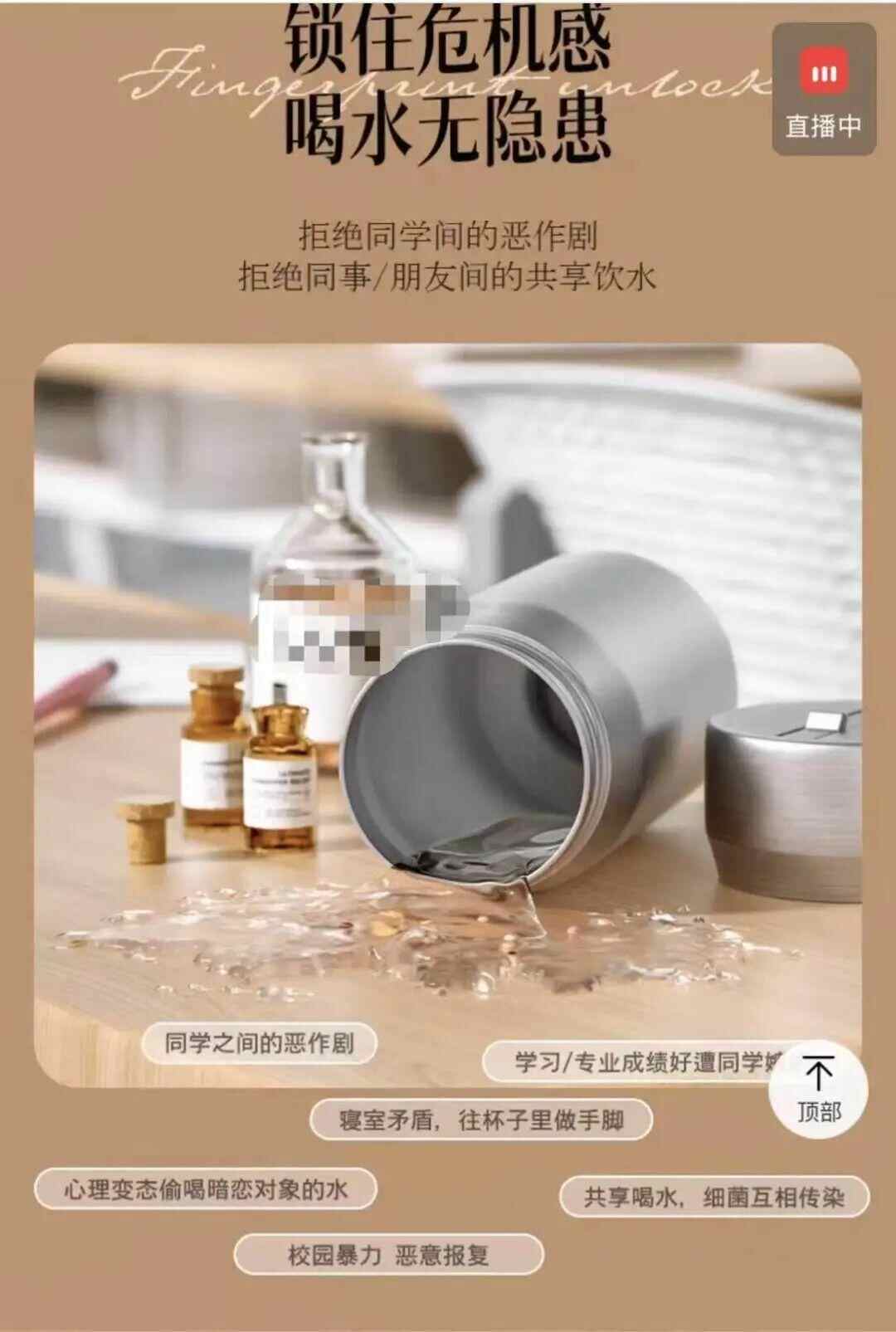
Task: Tap the 拒绝同学间的恶作剧 subtitle line
Action: pos(448,235)
